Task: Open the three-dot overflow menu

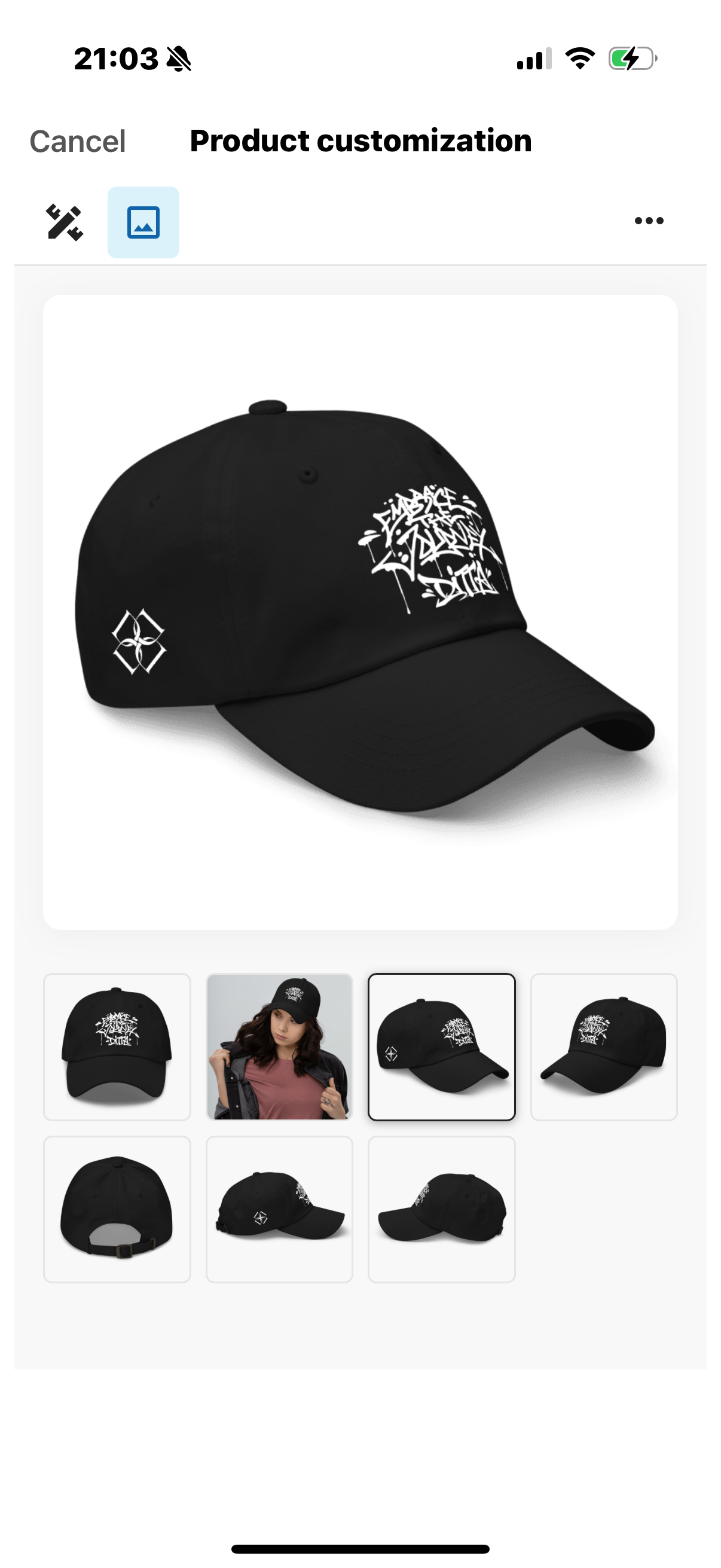Action: tap(649, 220)
